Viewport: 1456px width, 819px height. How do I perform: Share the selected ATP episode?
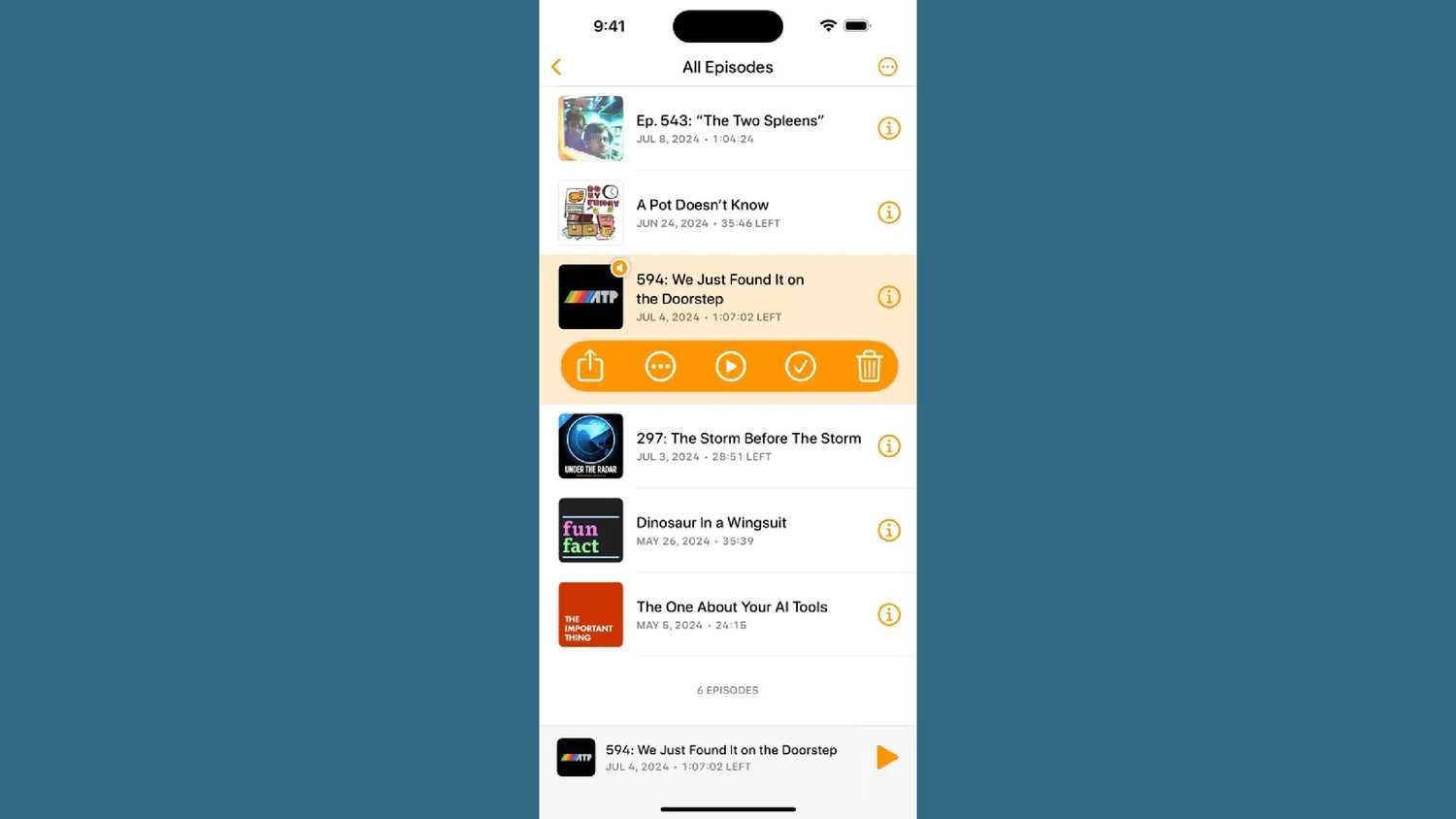coord(590,366)
